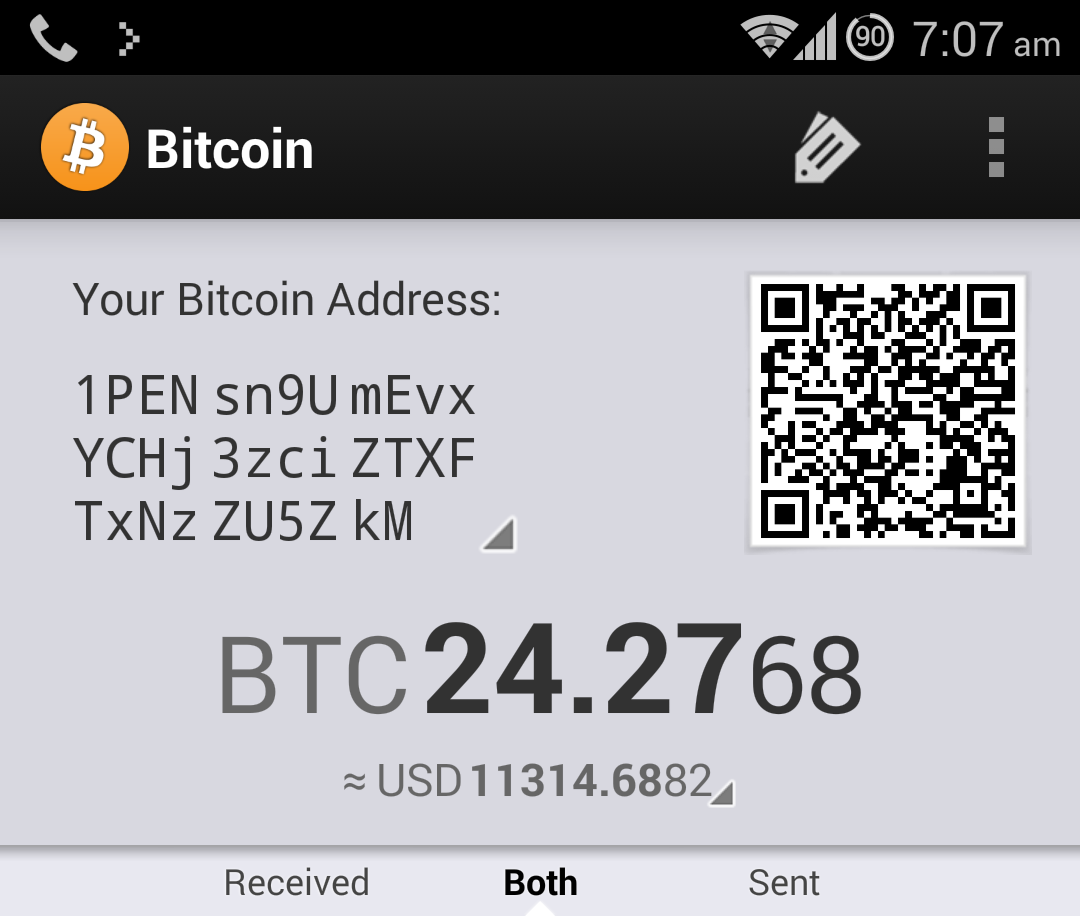Switch to the Sent tab
Screen dimensions: 1080x917
point(784,882)
